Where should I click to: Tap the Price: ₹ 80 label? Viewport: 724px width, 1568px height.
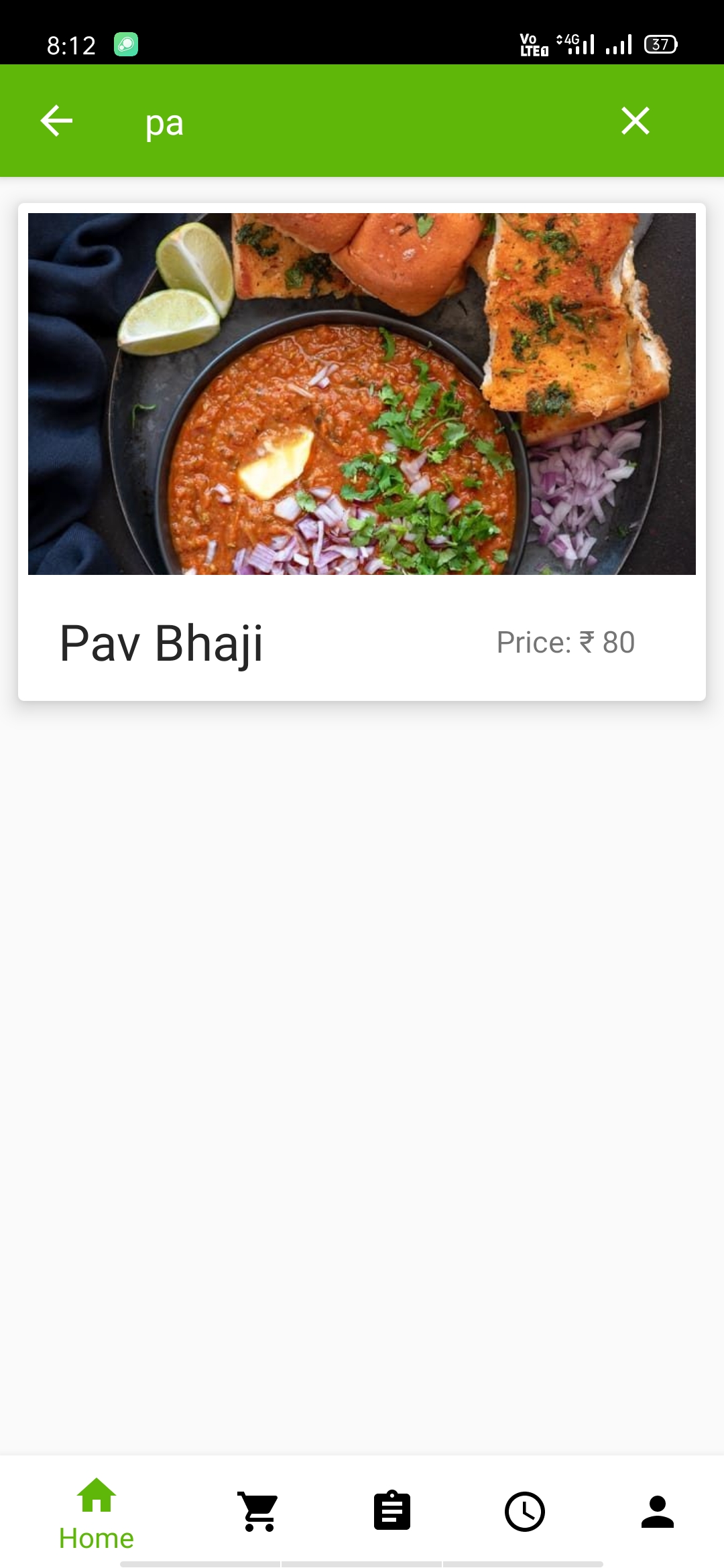(565, 643)
